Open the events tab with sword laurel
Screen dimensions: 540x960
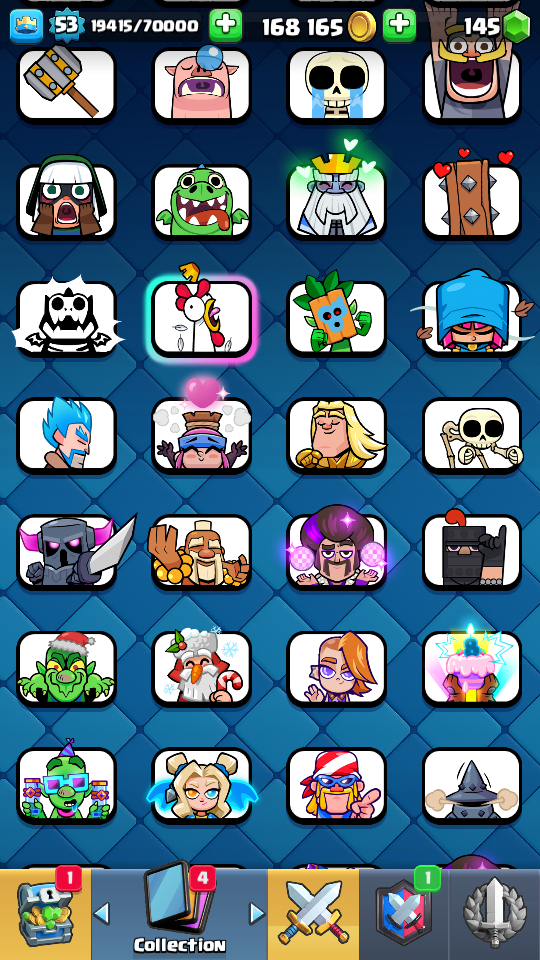click(x=495, y=914)
